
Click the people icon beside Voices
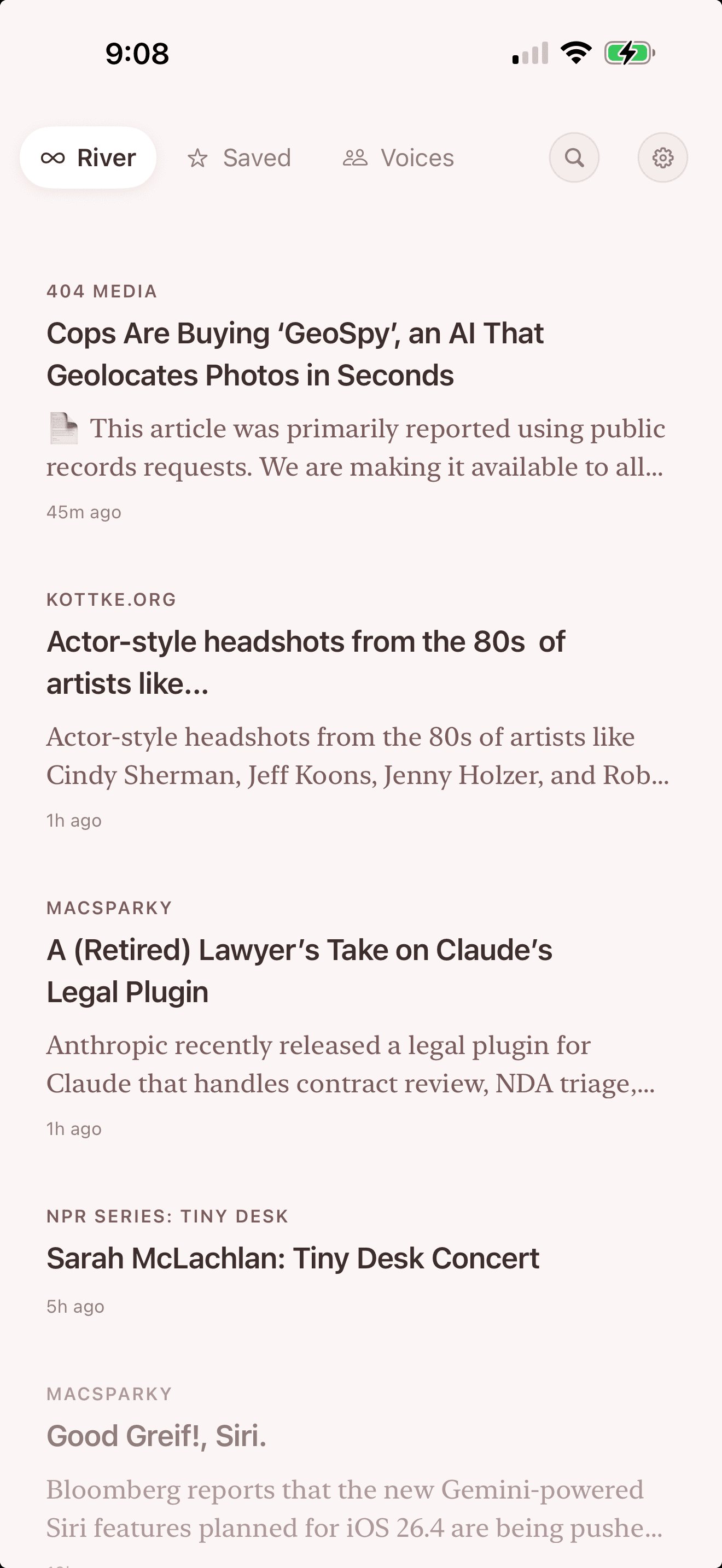point(355,157)
